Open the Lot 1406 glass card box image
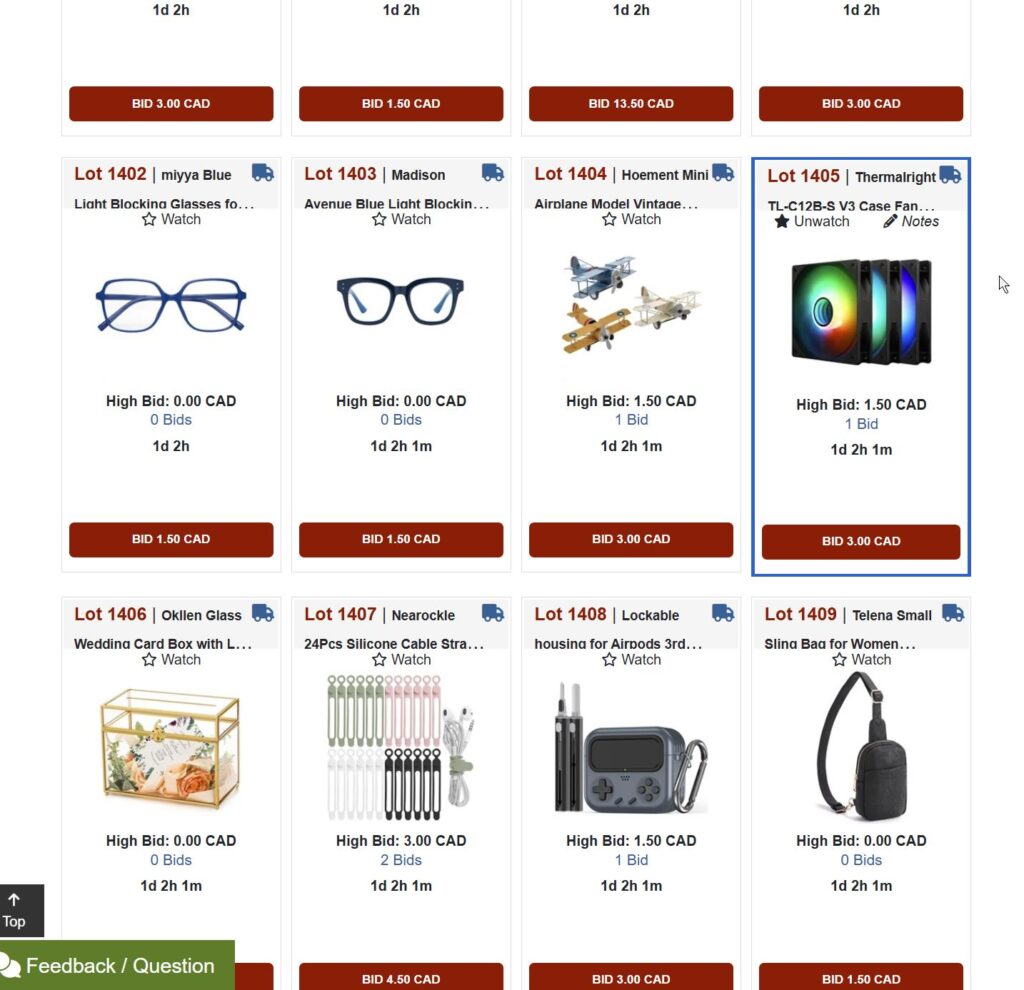Viewport: 1024px width, 990px height. (x=171, y=747)
